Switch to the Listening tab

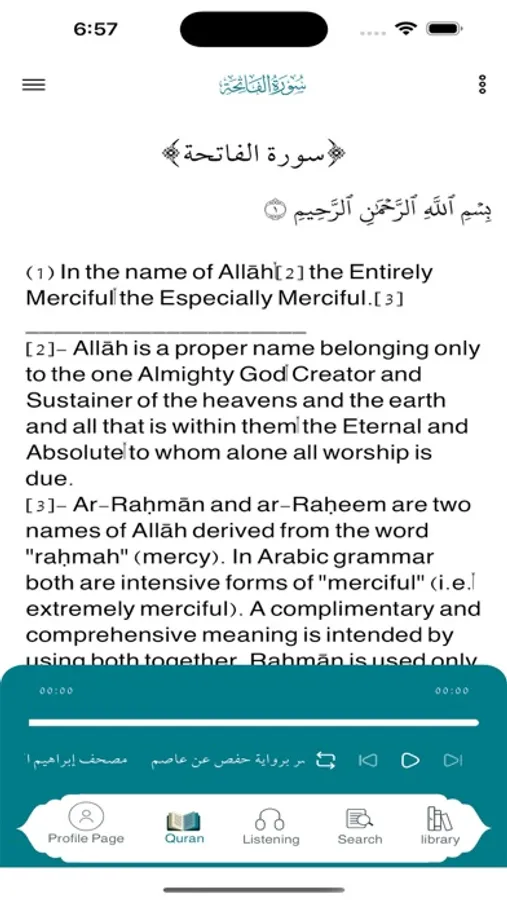[271, 827]
